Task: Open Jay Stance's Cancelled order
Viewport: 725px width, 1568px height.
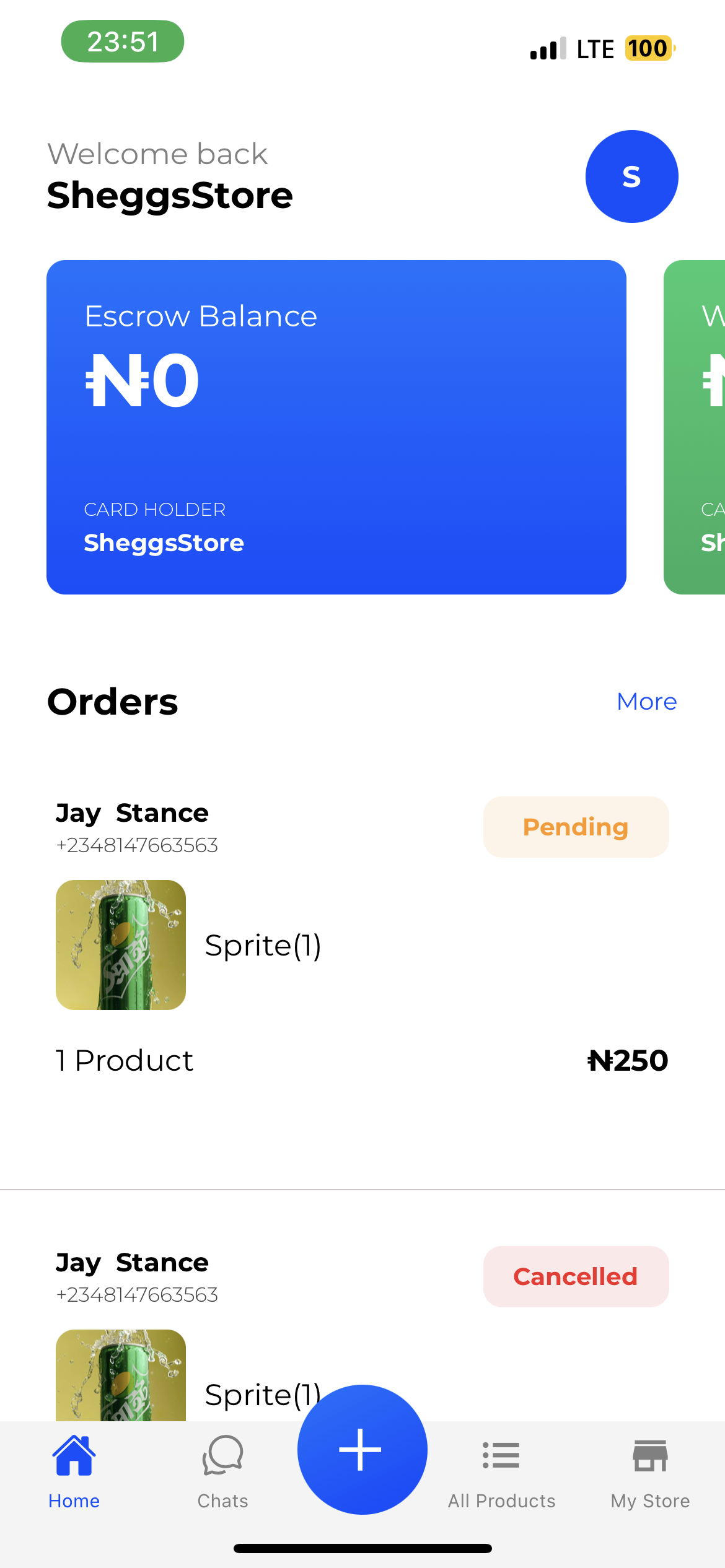Action: (x=362, y=1331)
